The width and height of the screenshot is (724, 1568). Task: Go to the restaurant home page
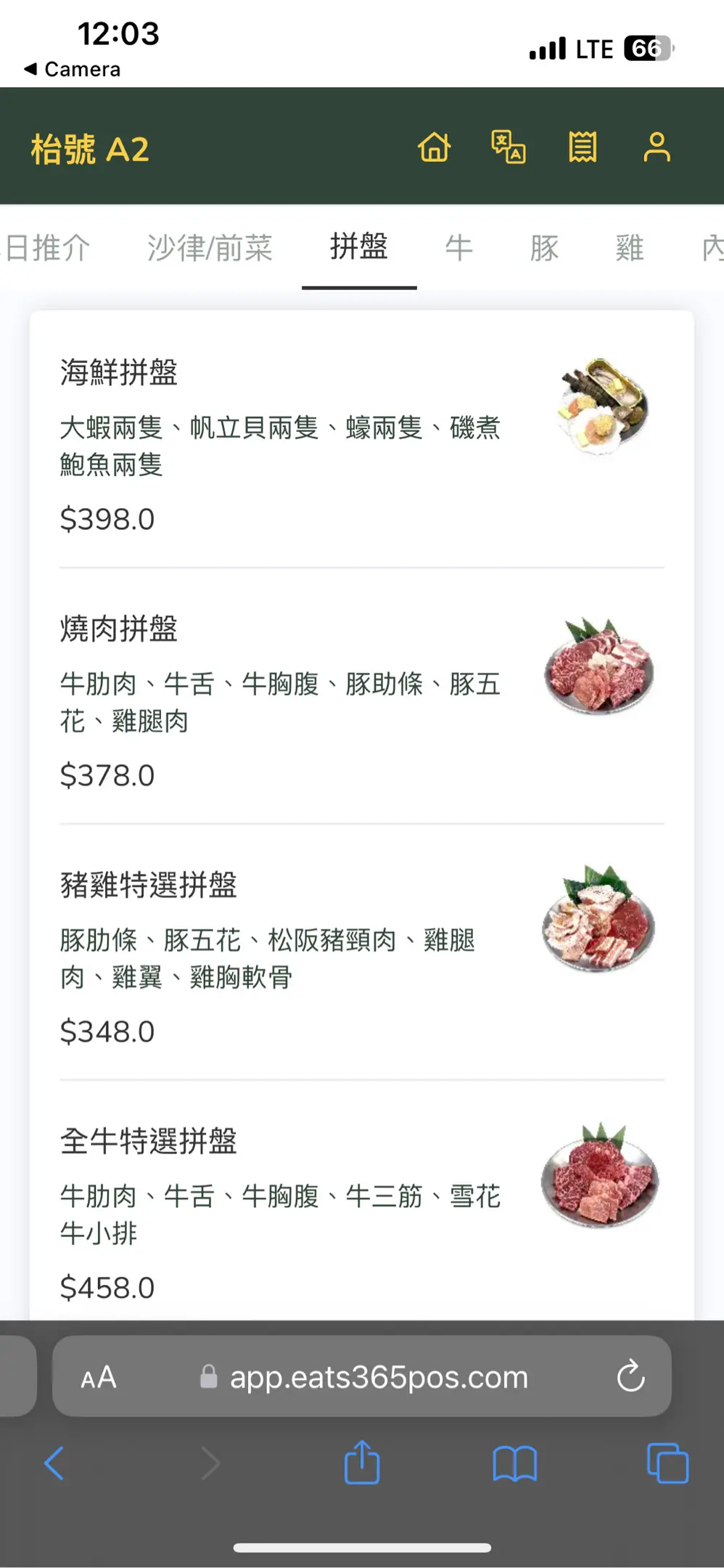pos(434,147)
